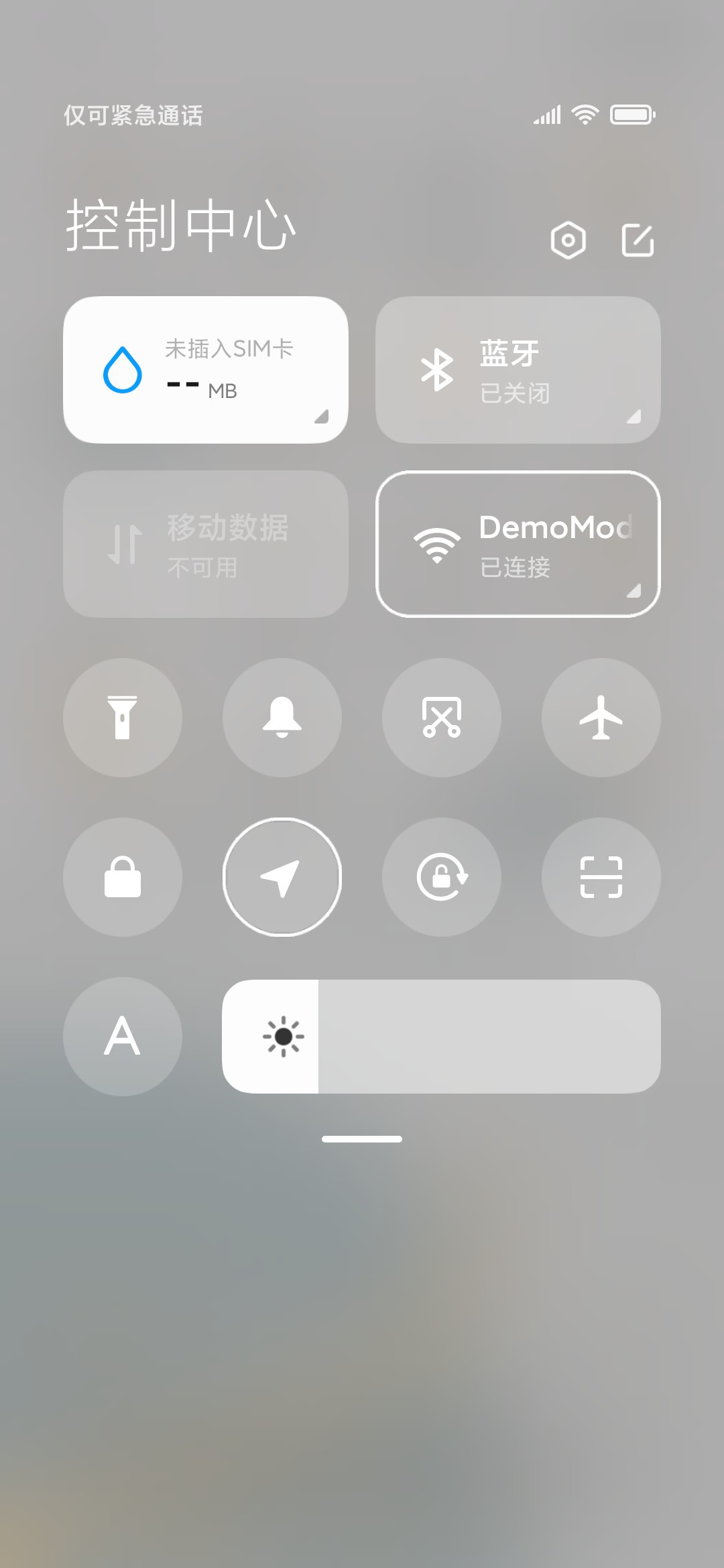Set brightness on the sun slider
Image resolution: width=724 pixels, height=1568 pixels.
point(441,1037)
